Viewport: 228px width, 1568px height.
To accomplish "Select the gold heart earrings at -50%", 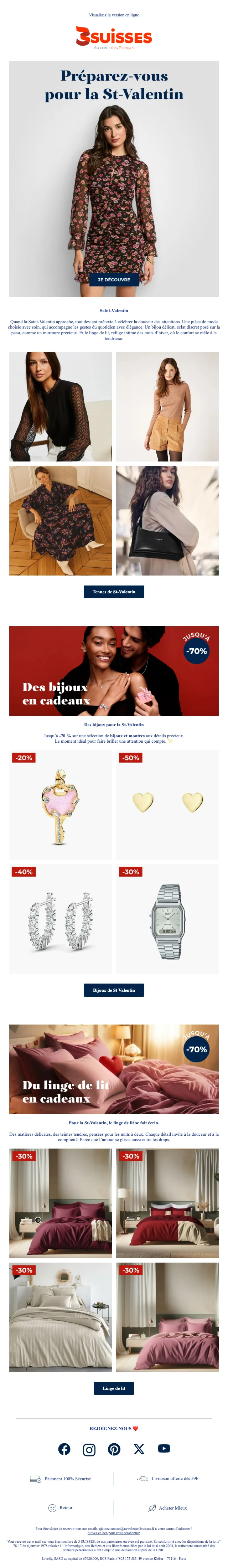I will 167,805.
